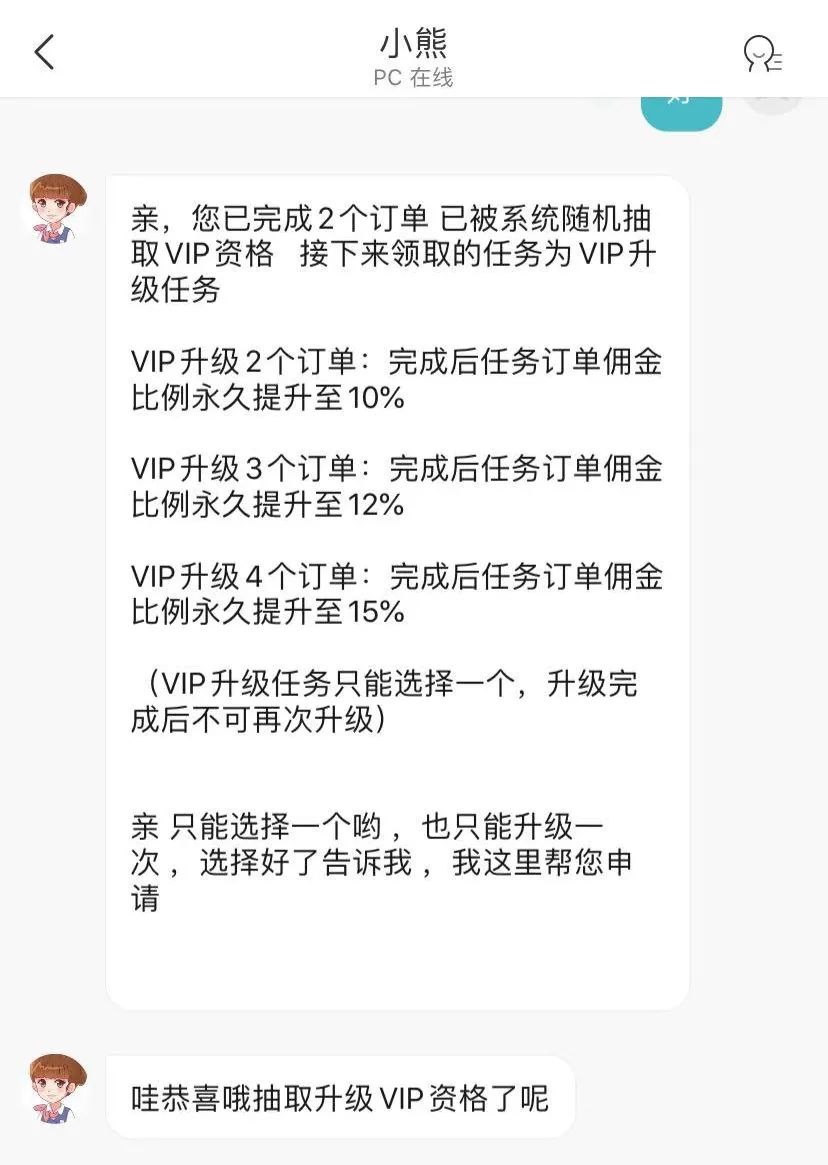Open the contact profile icon

click(x=762, y=53)
